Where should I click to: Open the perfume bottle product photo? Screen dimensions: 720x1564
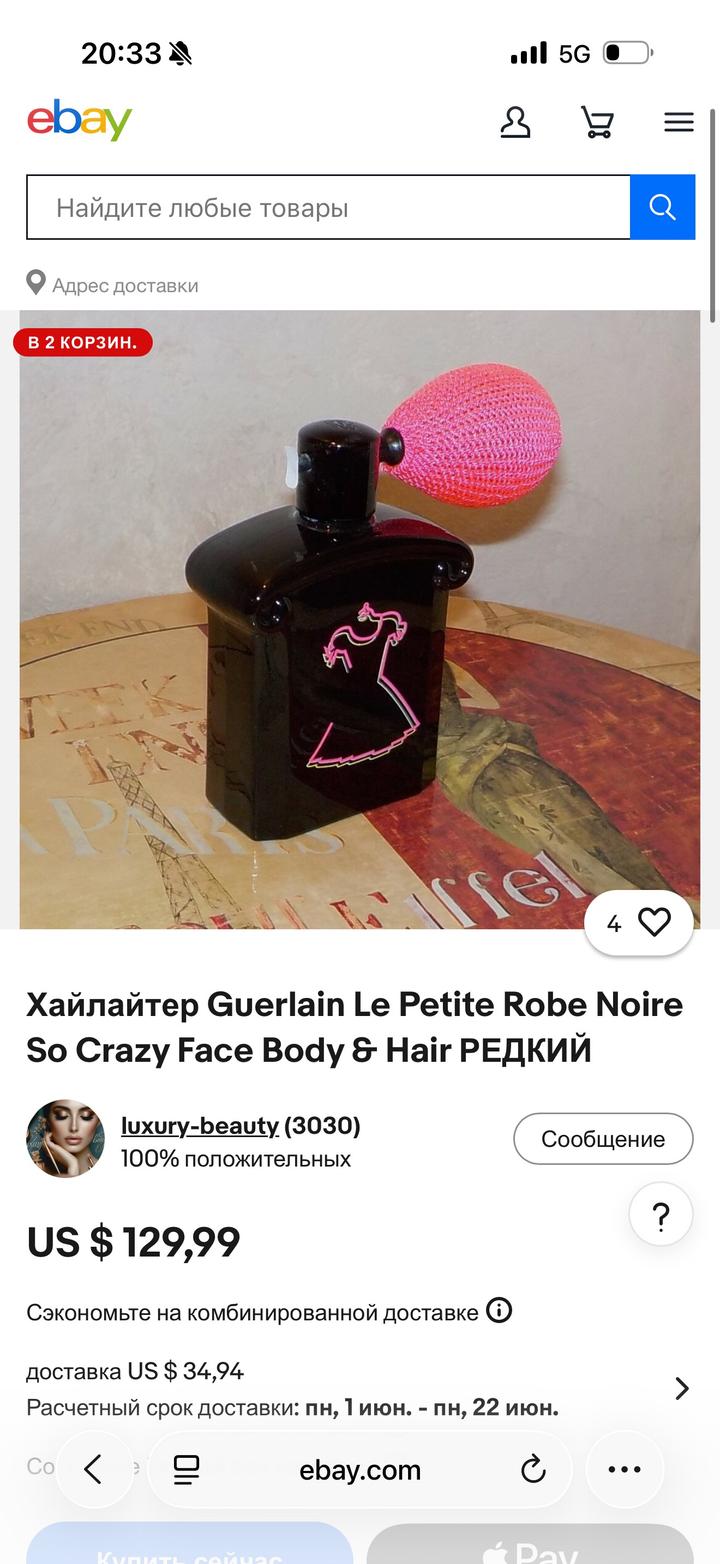pos(360,619)
